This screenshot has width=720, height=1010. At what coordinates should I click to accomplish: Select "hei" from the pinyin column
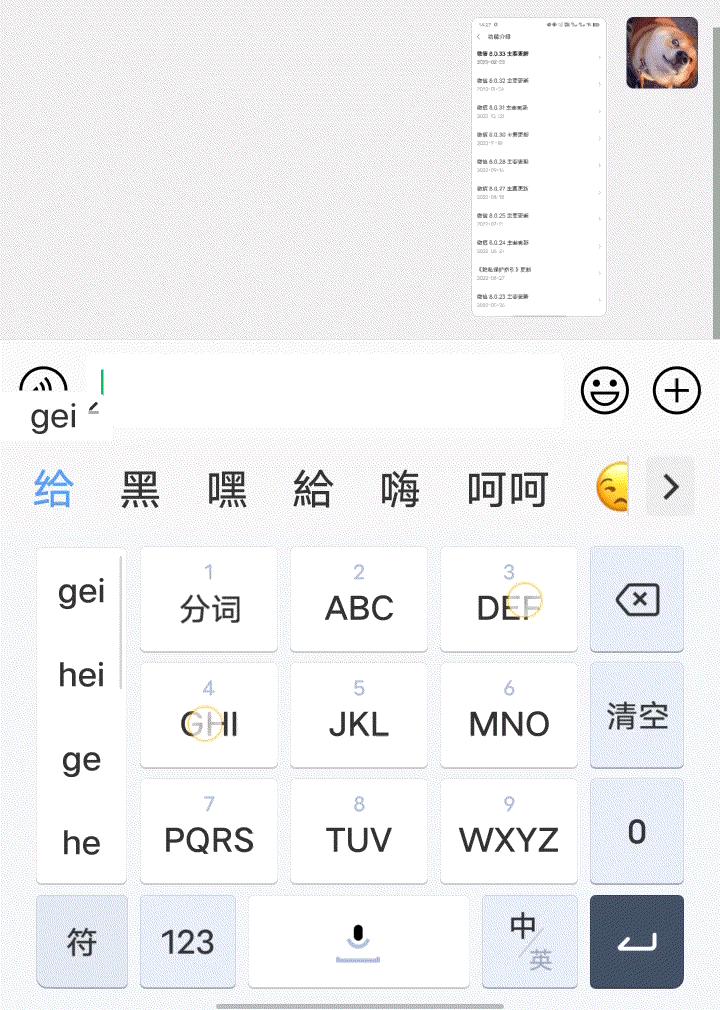click(81, 675)
